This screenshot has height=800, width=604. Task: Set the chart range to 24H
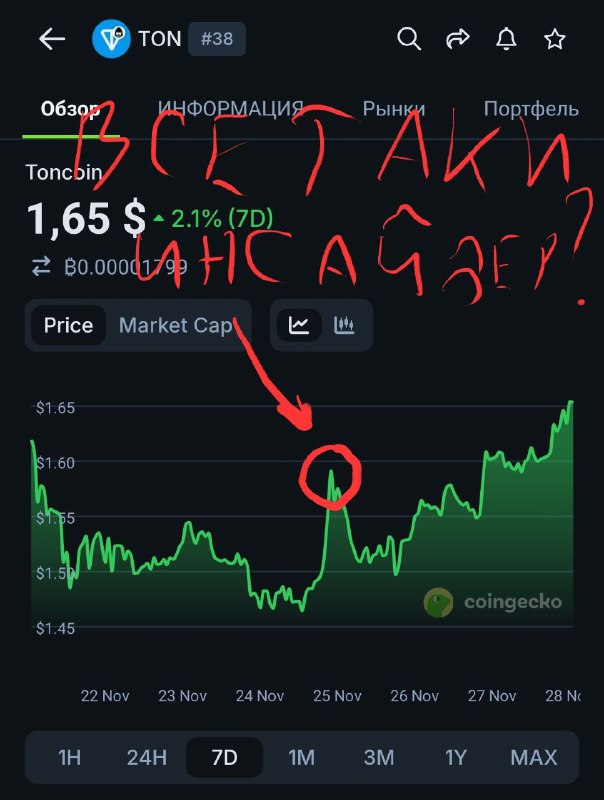point(146,757)
